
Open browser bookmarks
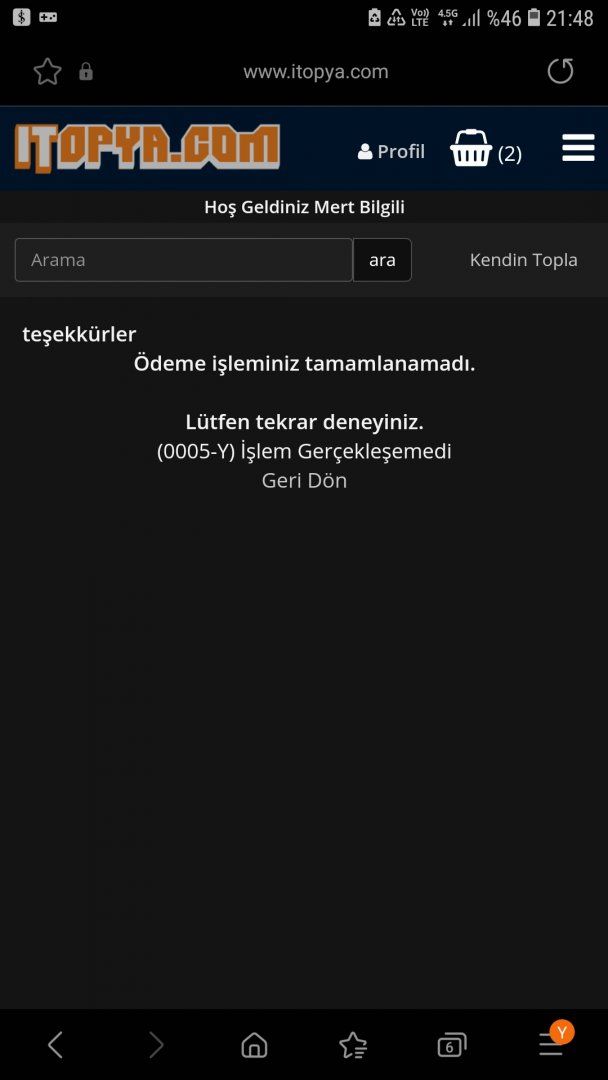tap(352, 1046)
